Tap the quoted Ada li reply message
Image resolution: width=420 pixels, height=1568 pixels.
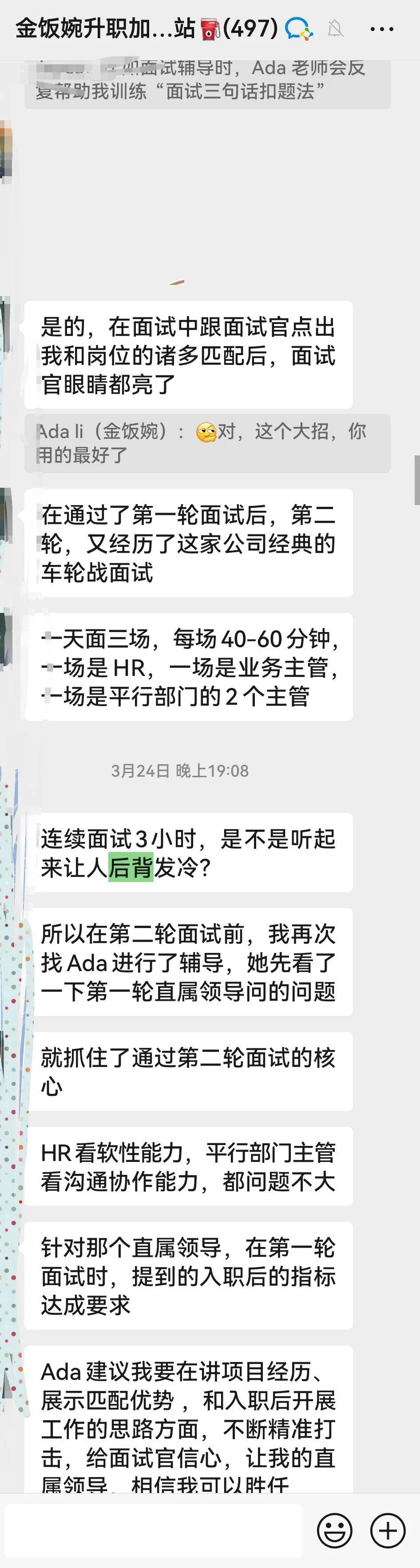pos(207,443)
